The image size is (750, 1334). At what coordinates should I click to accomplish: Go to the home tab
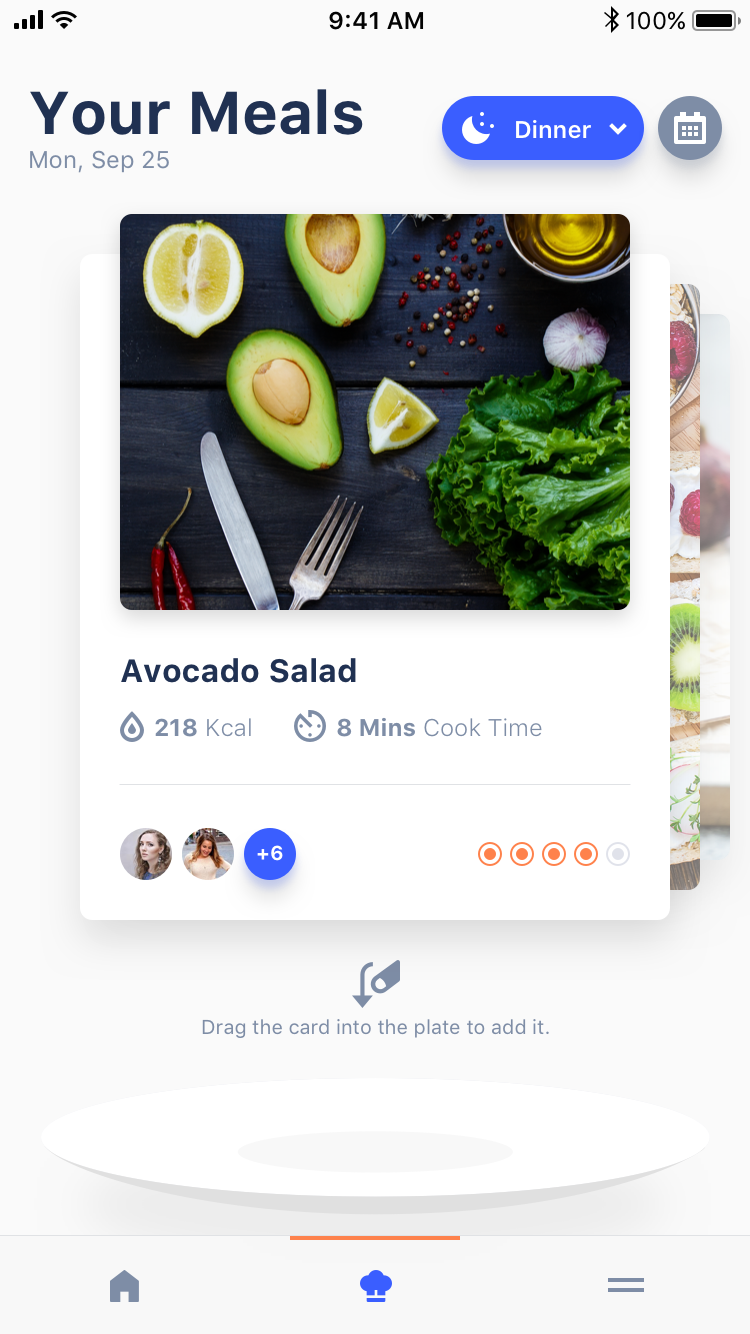coord(125,1286)
